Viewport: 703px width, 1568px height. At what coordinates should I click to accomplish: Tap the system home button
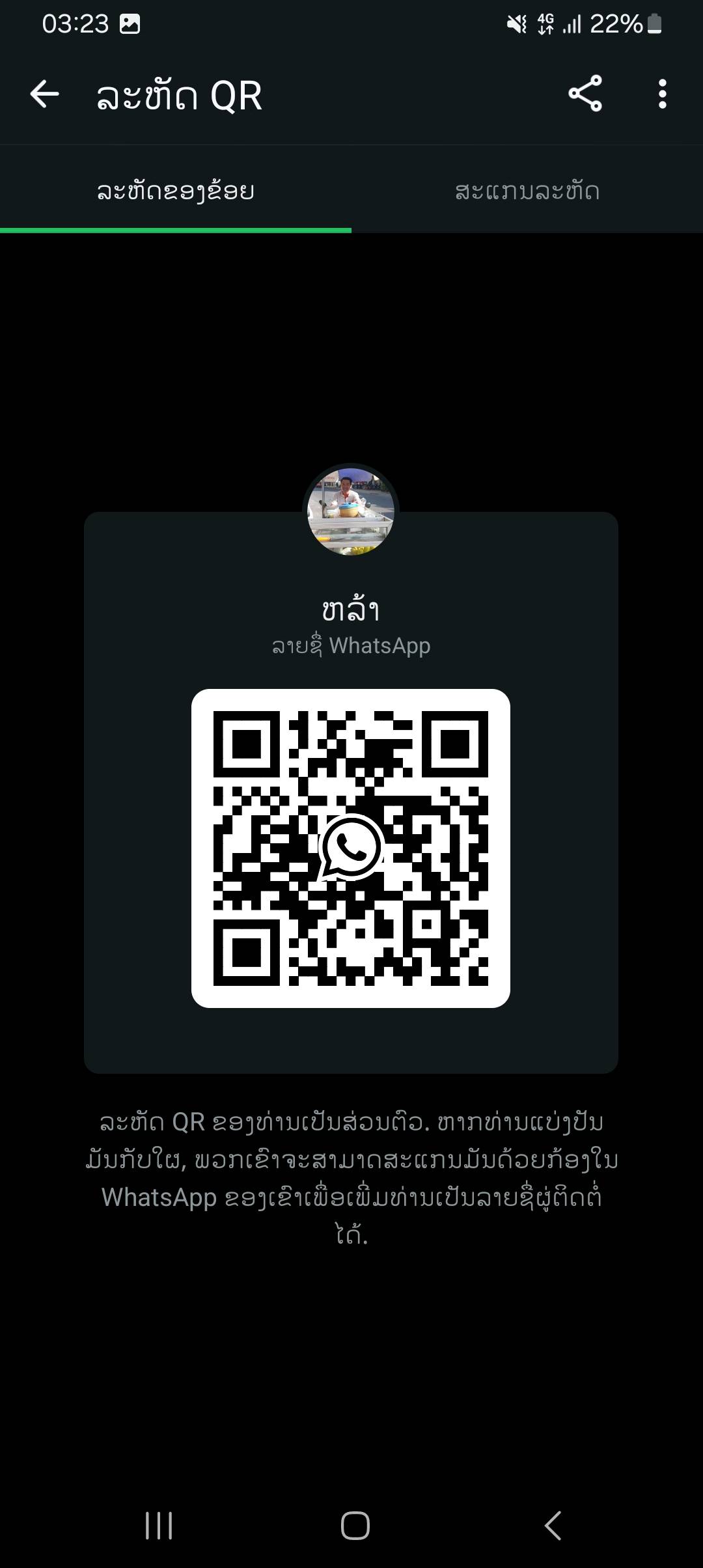click(355, 1525)
